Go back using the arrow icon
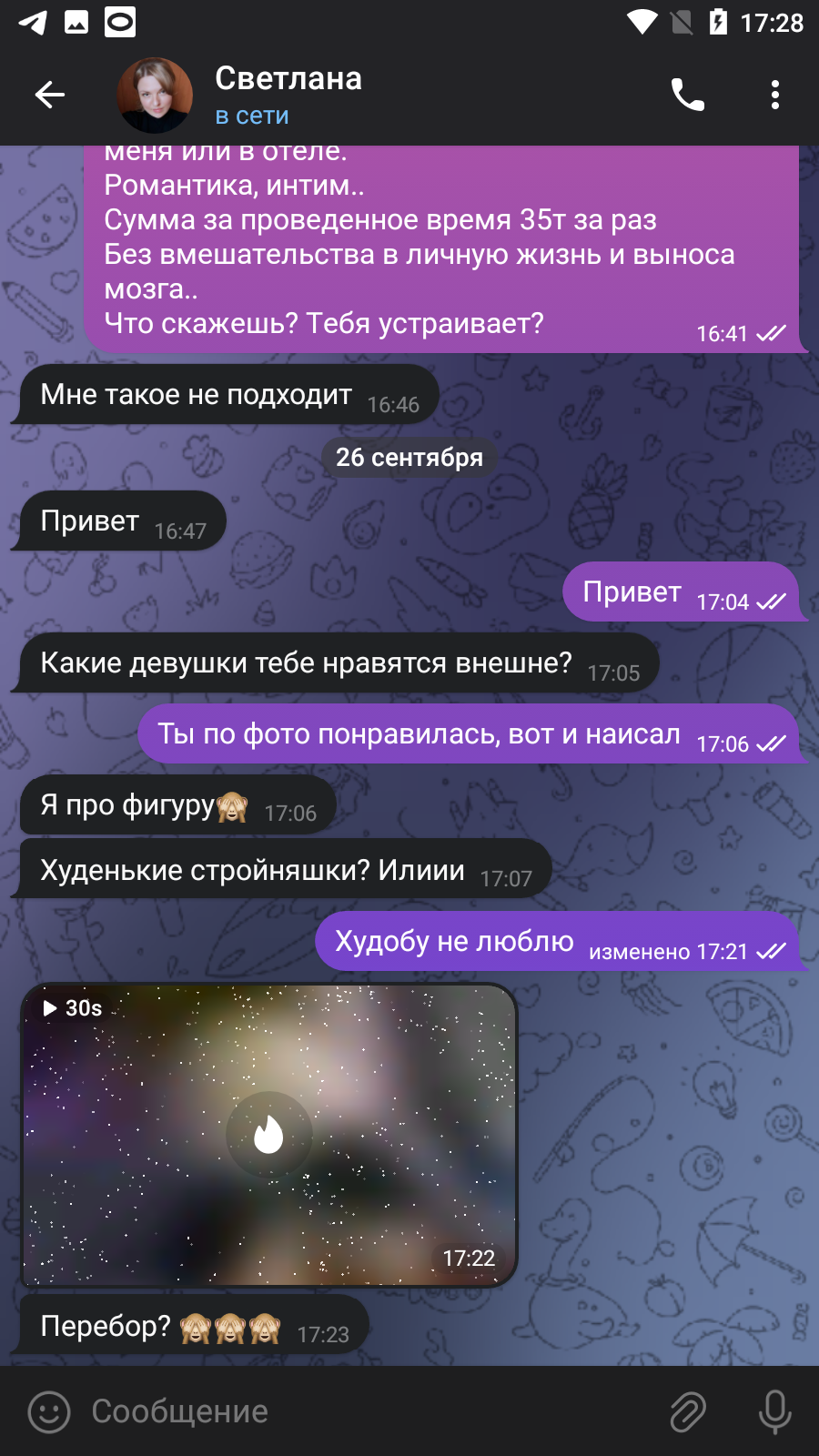 click(49, 95)
